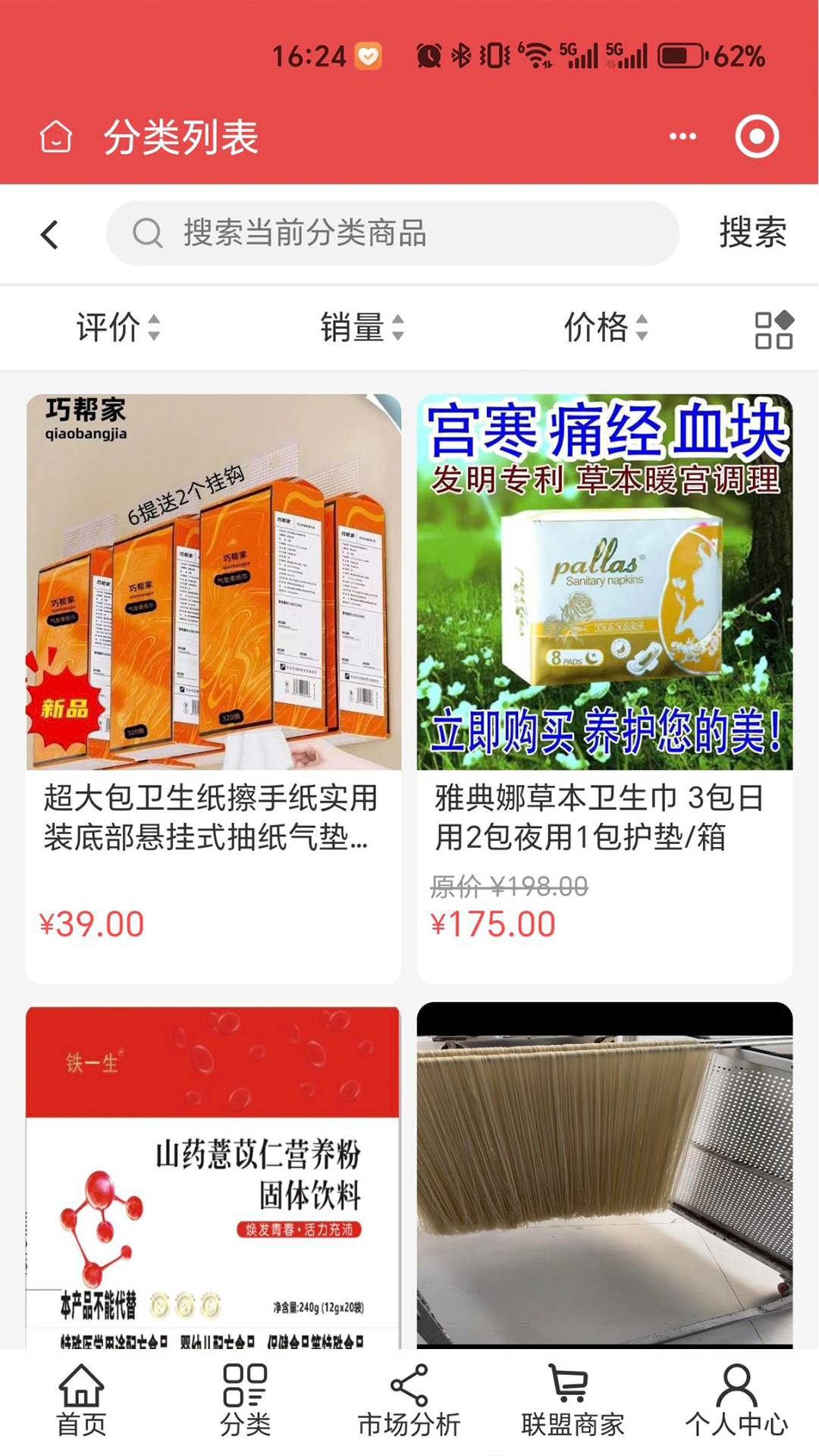Tap the home icon in the header

tap(55, 137)
